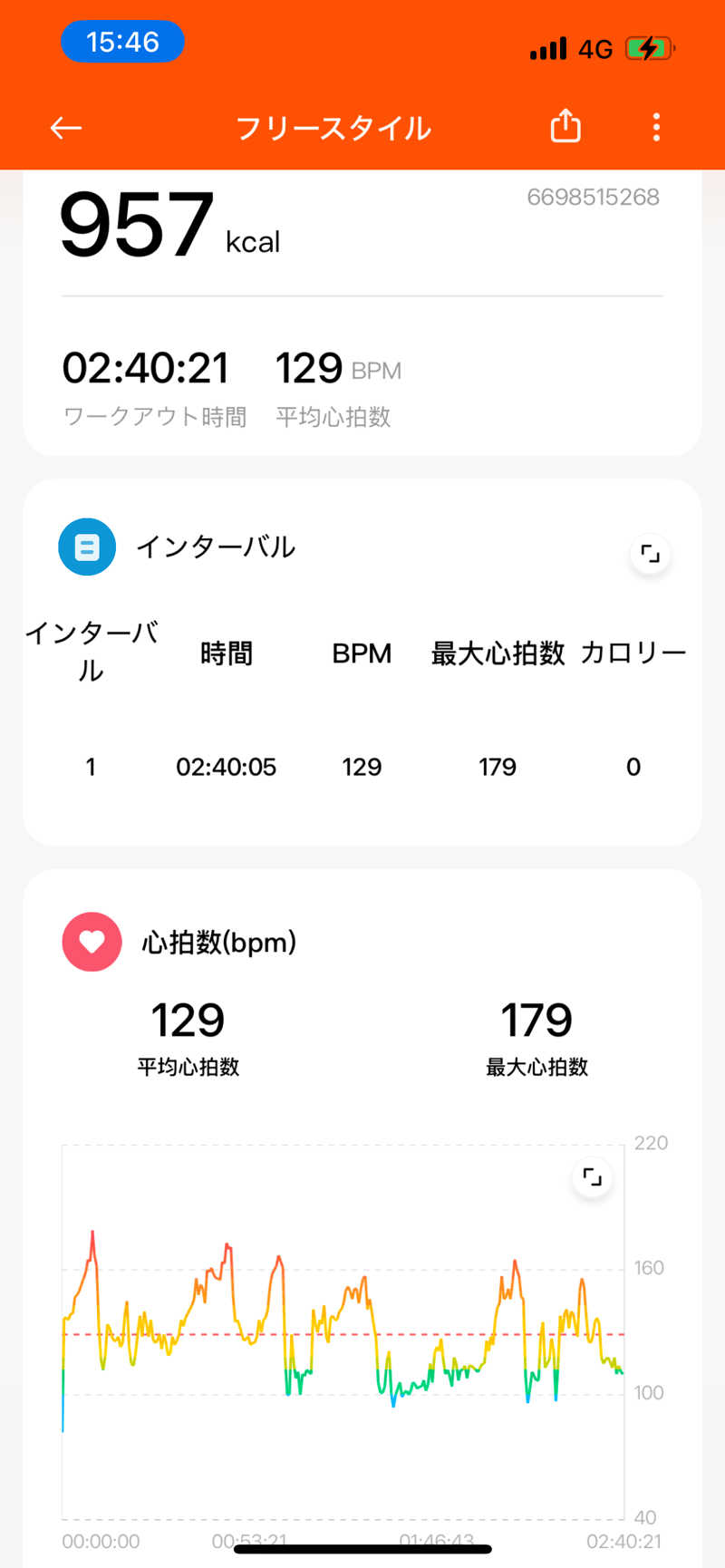
Task: Open the three-dot overflow menu
Action: [x=656, y=127]
